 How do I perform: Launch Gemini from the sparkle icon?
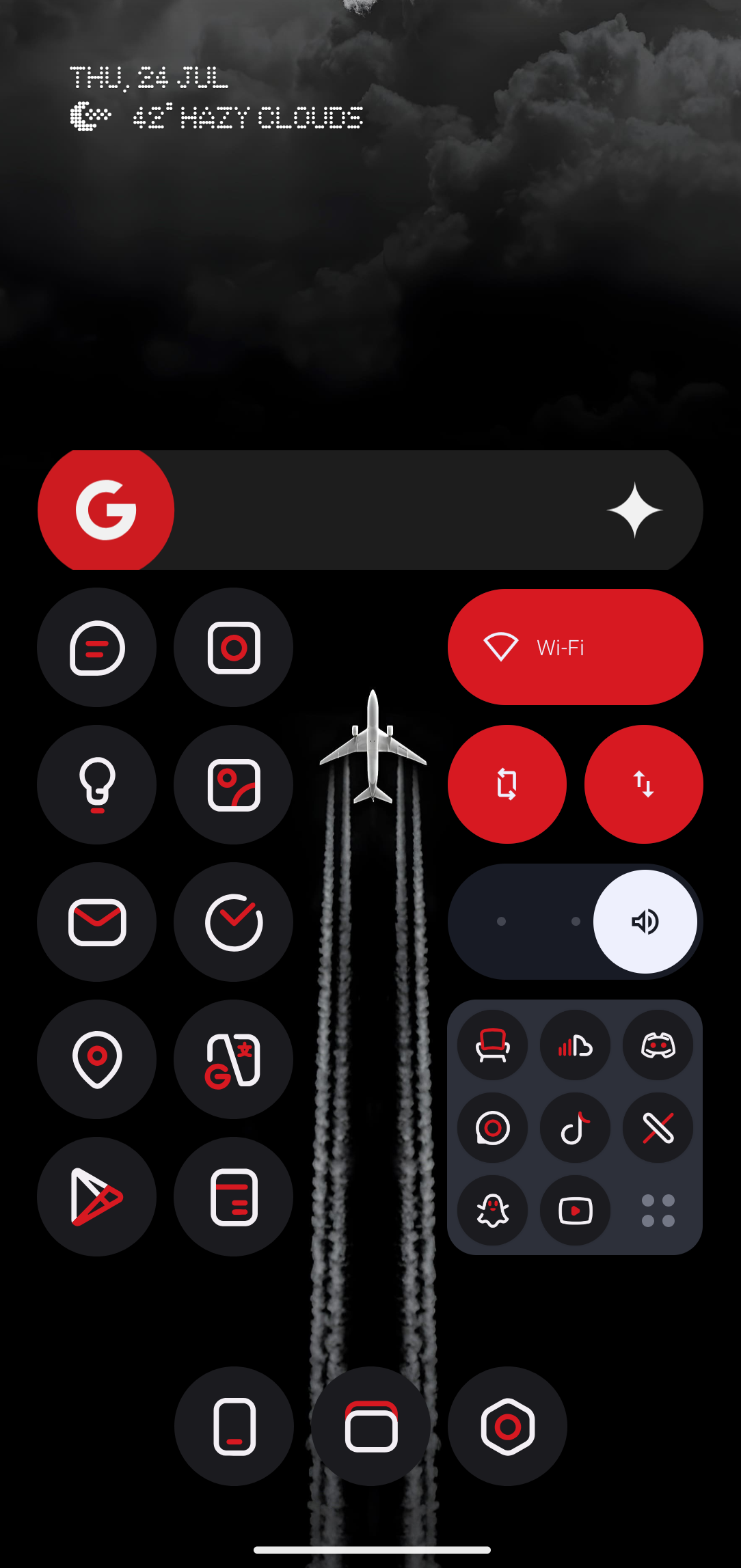[x=634, y=510]
